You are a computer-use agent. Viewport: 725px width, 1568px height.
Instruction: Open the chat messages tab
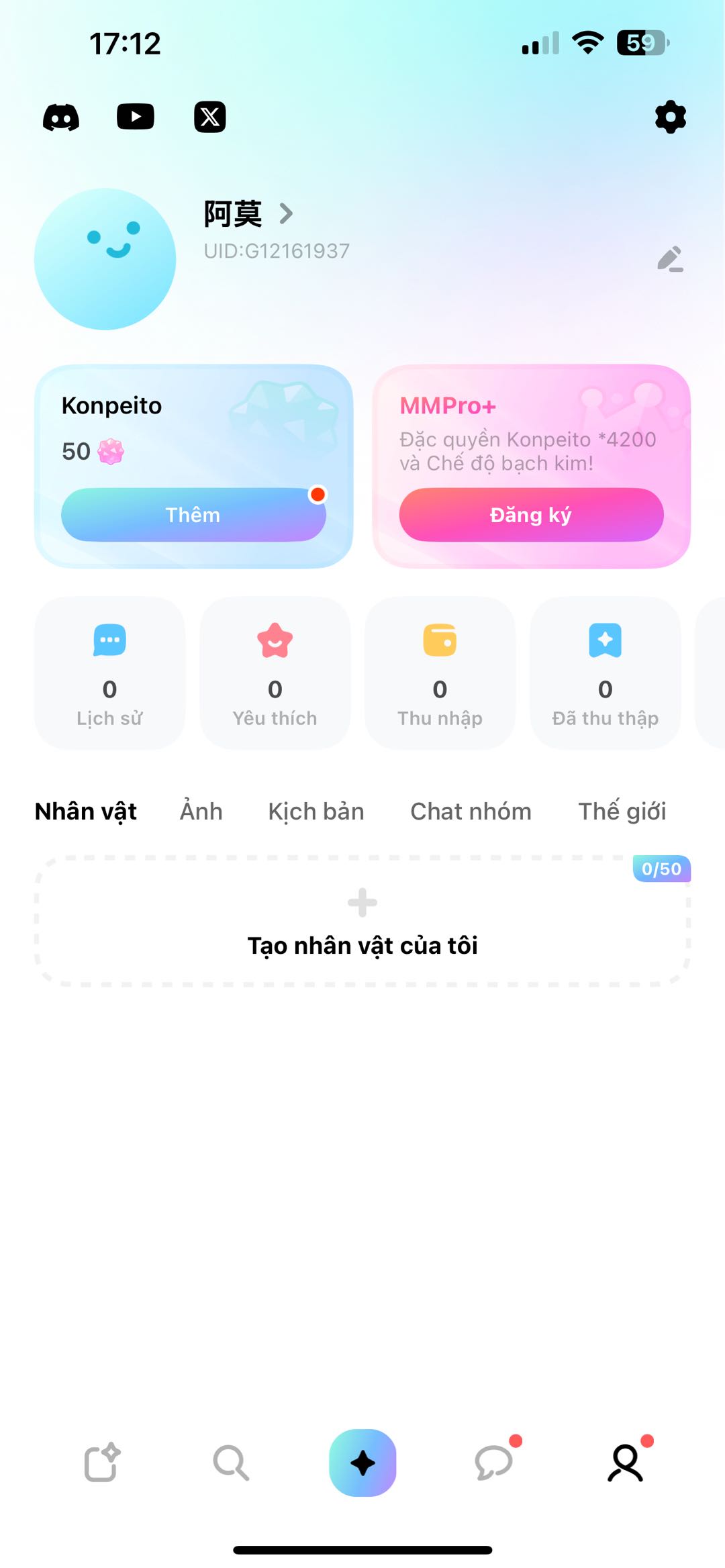point(493,1463)
